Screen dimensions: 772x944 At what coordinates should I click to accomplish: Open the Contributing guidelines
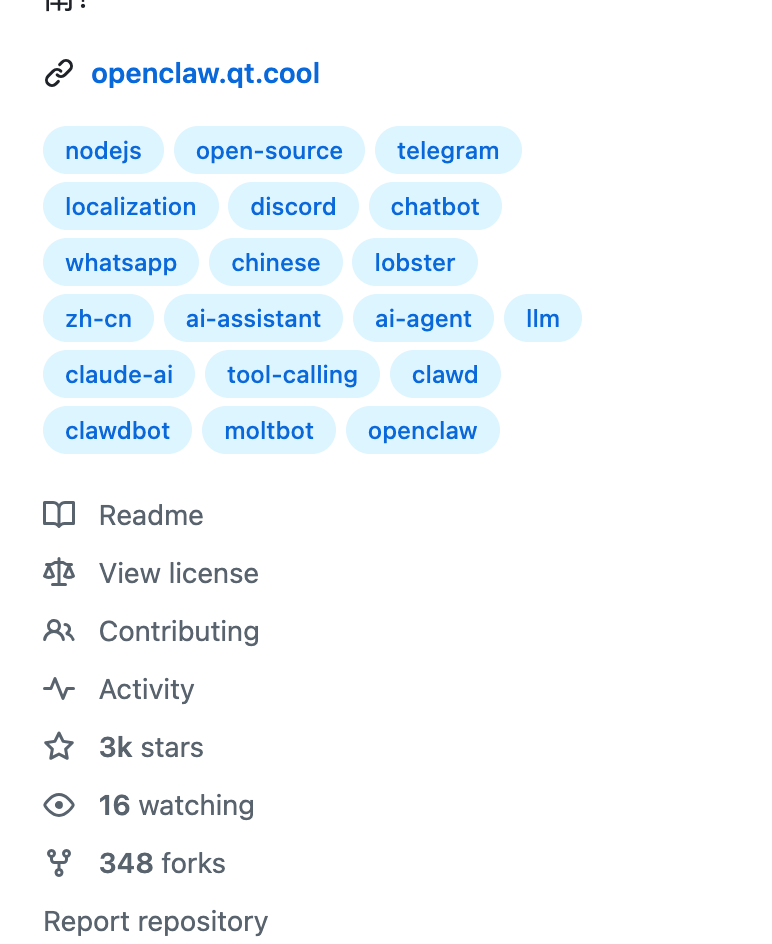178,632
